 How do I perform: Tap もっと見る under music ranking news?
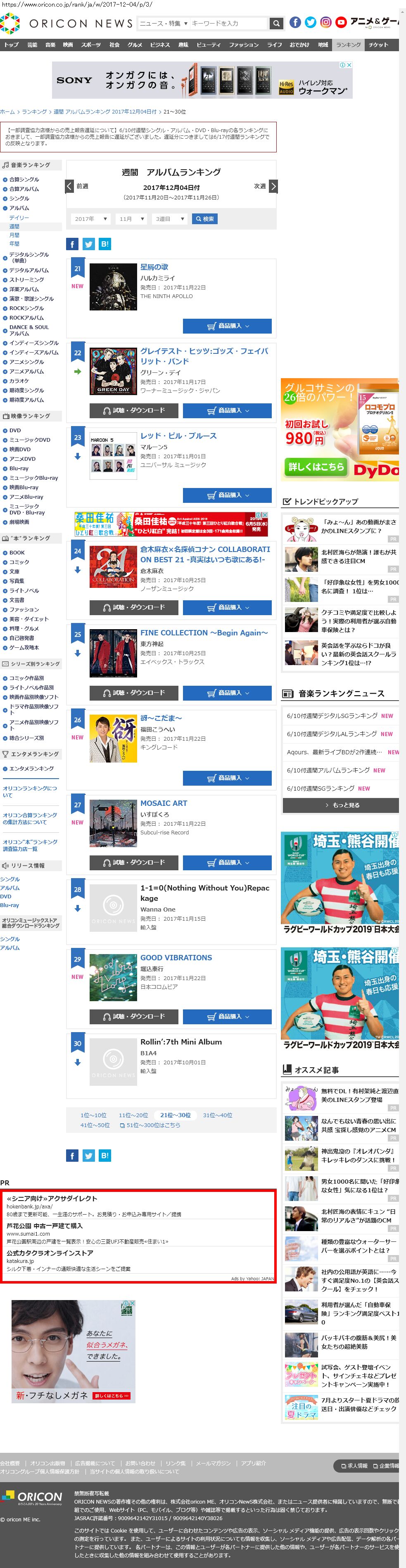(x=340, y=805)
